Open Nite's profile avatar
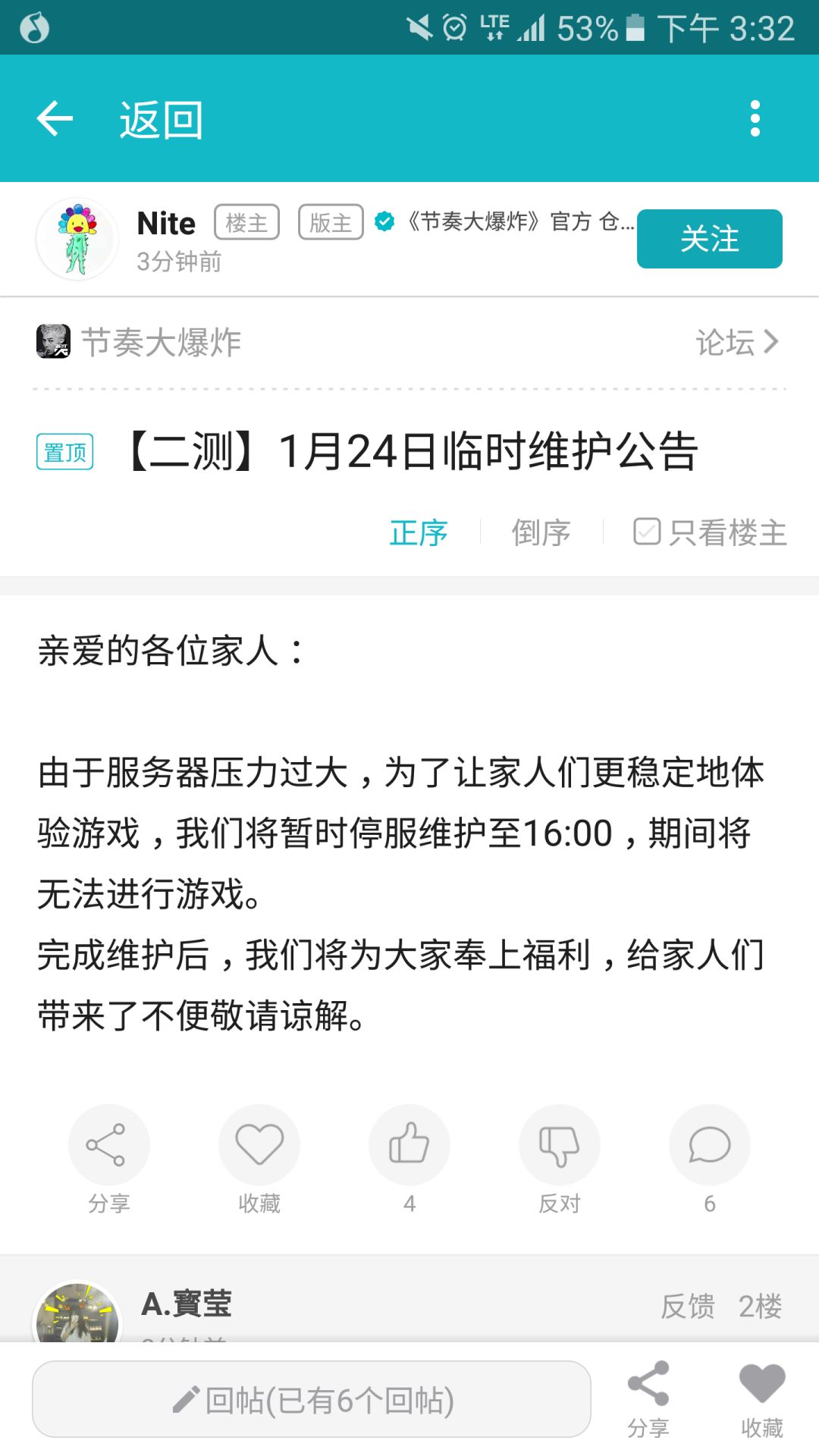This screenshot has width=819, height=1456. (x=77, y=239)
